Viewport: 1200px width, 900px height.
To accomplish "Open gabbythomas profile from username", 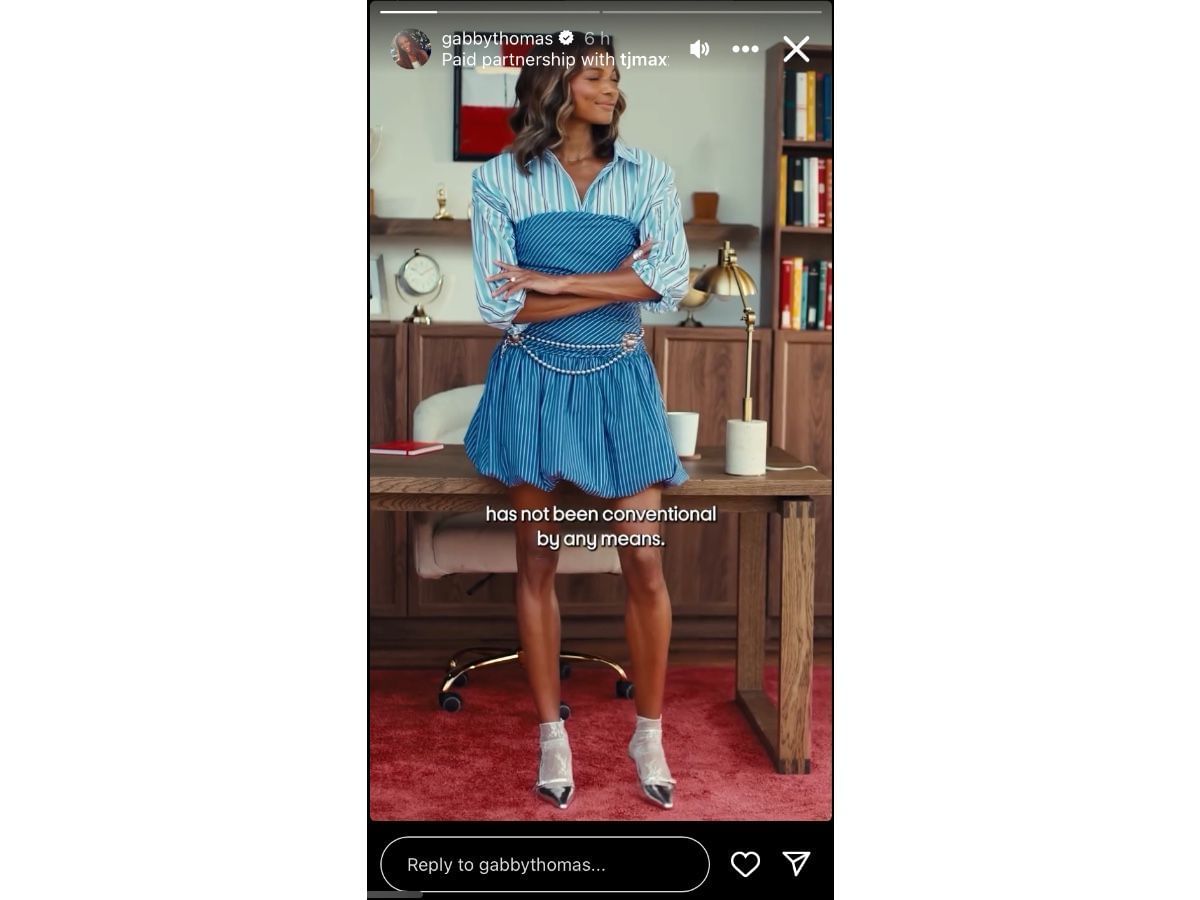I will click(497, 39).
